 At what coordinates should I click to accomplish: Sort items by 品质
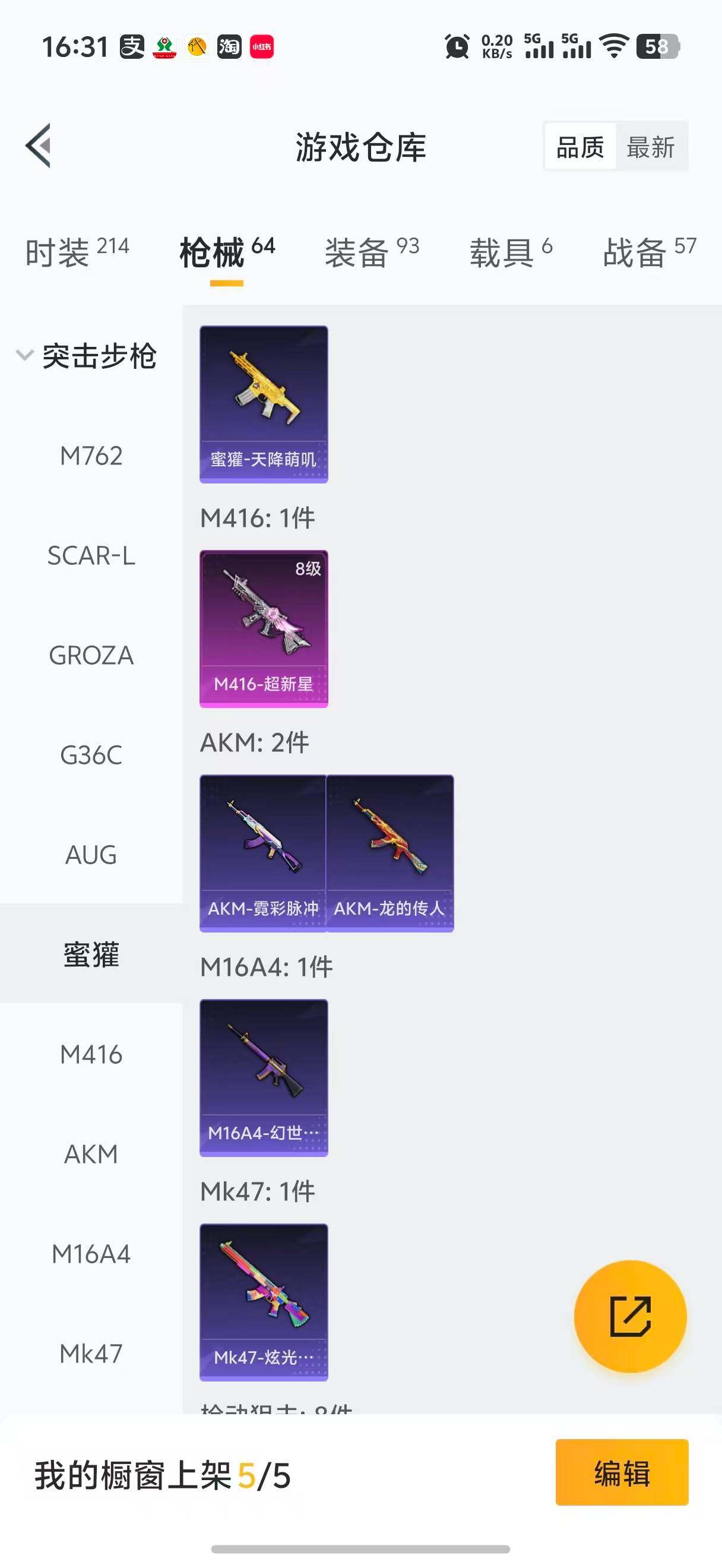coord(579,147)
